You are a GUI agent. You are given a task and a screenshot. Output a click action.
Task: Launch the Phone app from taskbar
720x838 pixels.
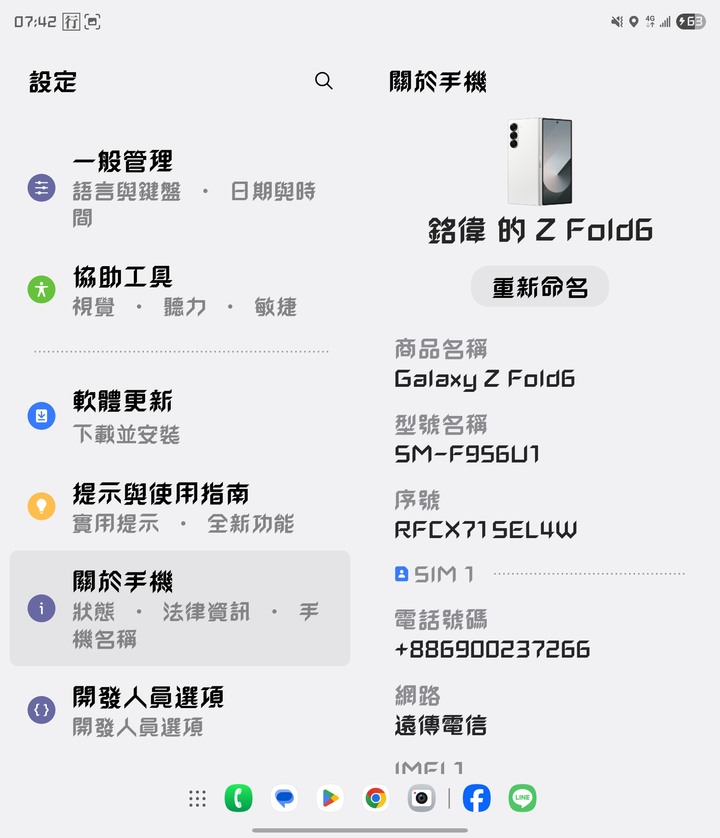tap(238, 798)
